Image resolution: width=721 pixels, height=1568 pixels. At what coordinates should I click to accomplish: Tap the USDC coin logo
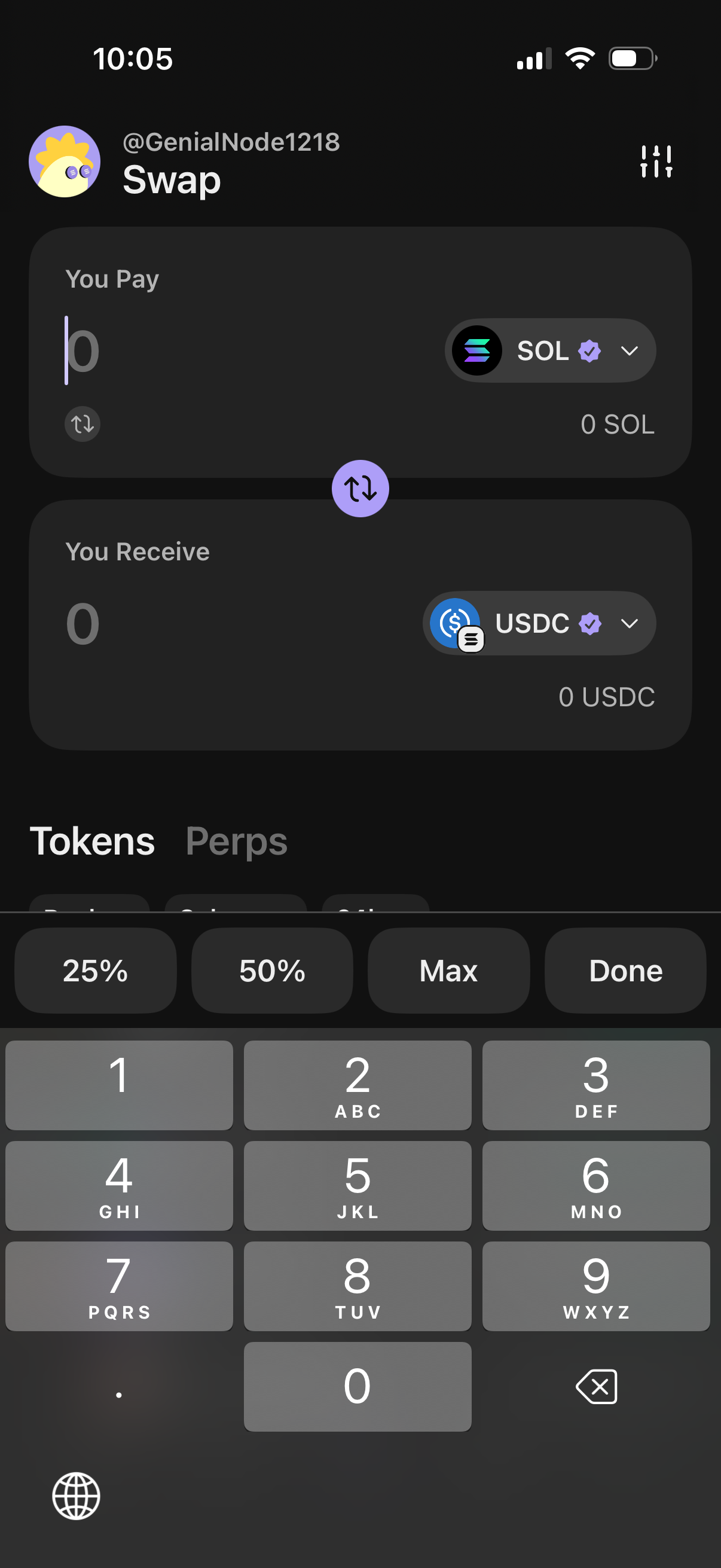455,622
